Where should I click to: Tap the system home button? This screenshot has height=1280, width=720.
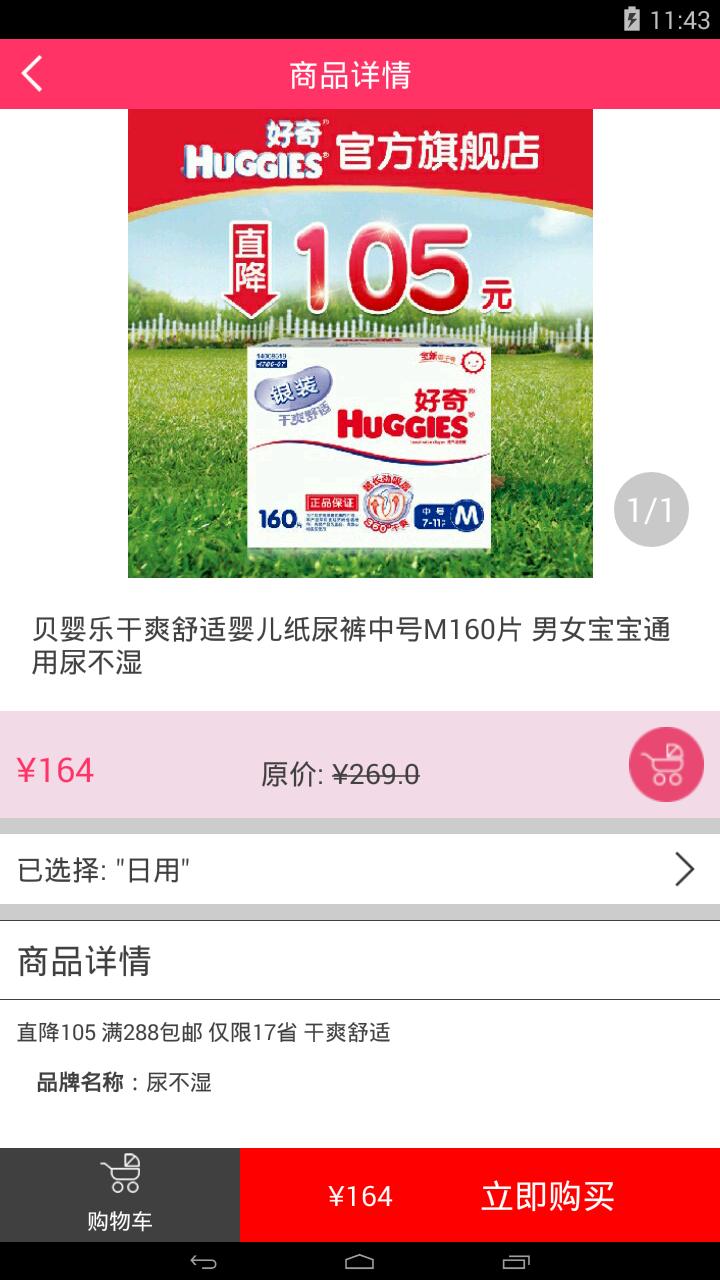[360, 1262]
